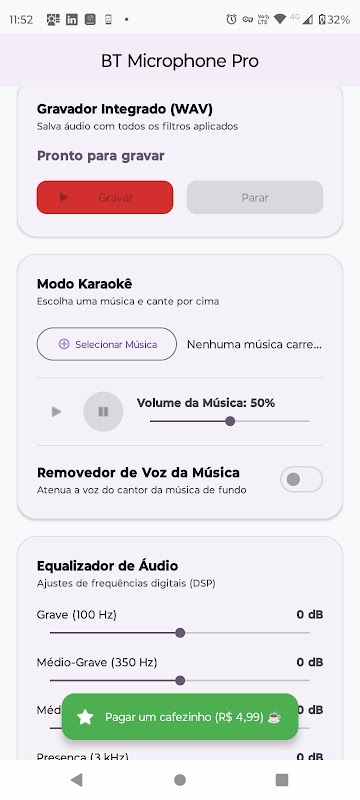The width and height of the screenshot is (360, 800).
Task: Go to the home screen
Action: click(180, 780)
